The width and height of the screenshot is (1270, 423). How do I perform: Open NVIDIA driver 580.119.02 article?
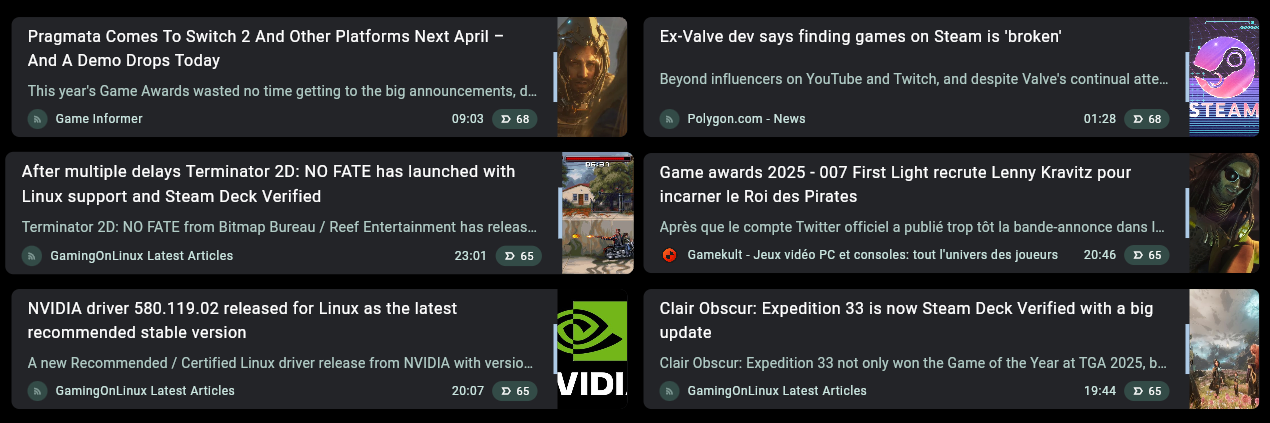click(x=242, y=320)
